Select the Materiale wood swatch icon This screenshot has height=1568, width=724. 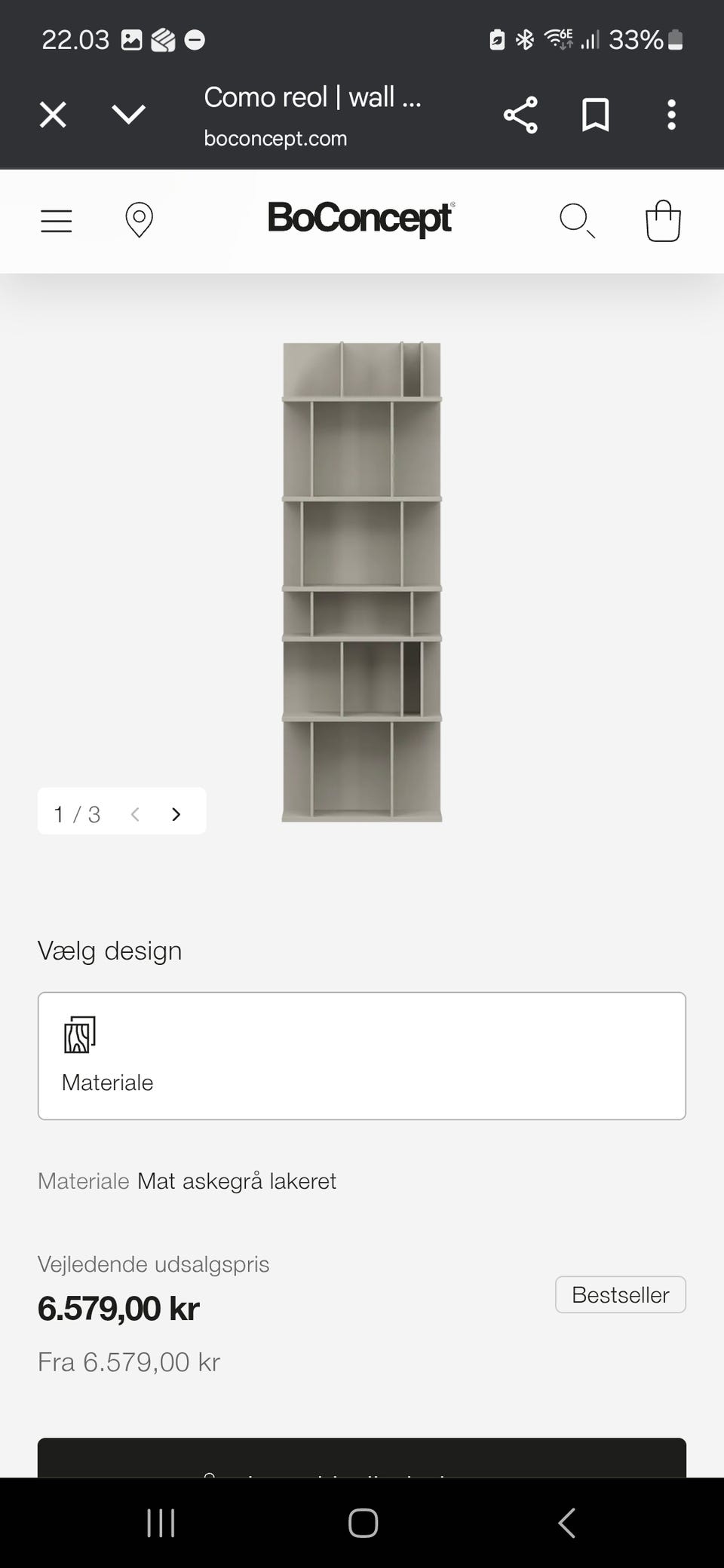(x=78, y=1034)
